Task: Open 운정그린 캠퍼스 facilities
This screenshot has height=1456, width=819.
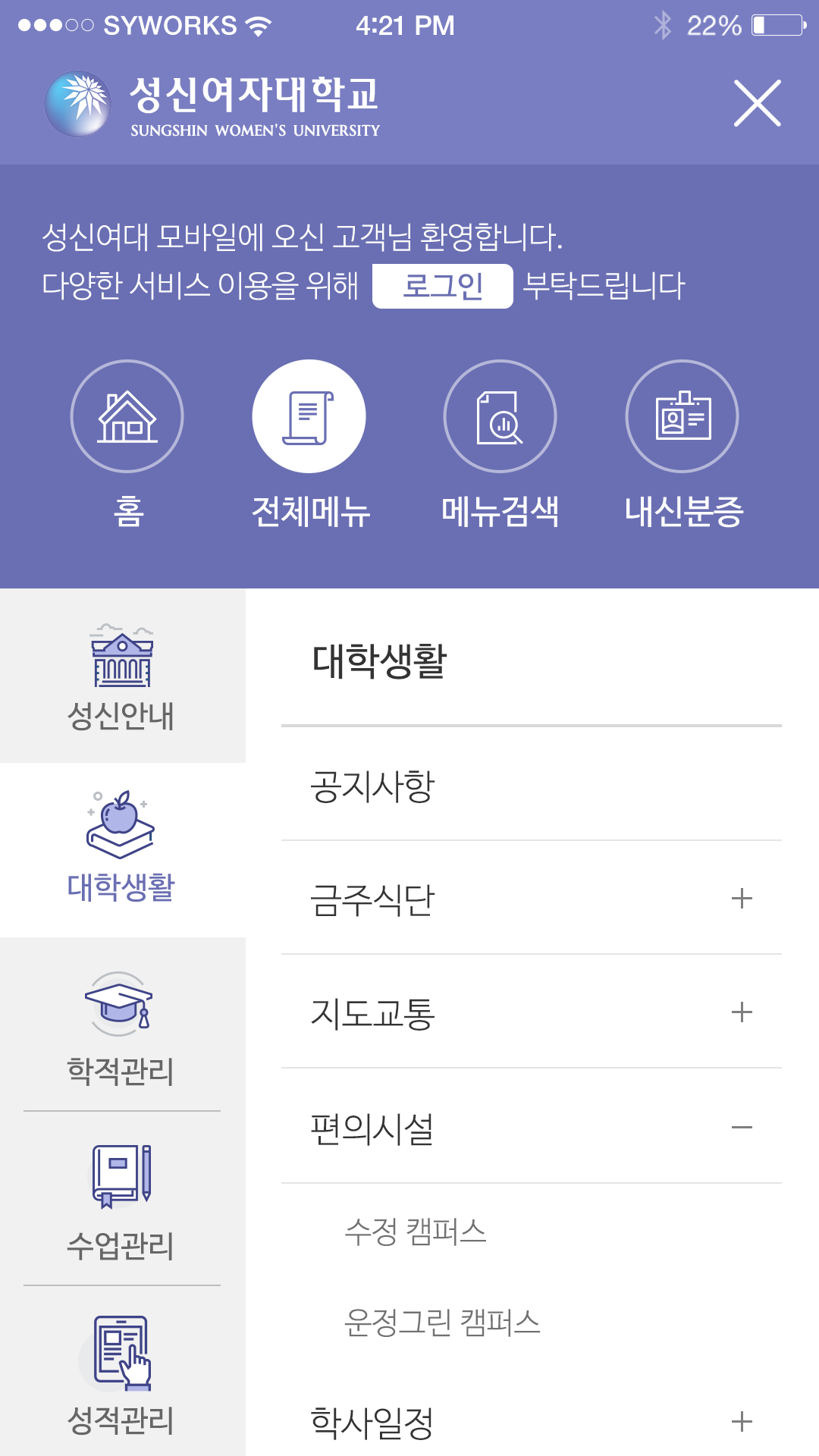Action: [x=442, y=1323]
